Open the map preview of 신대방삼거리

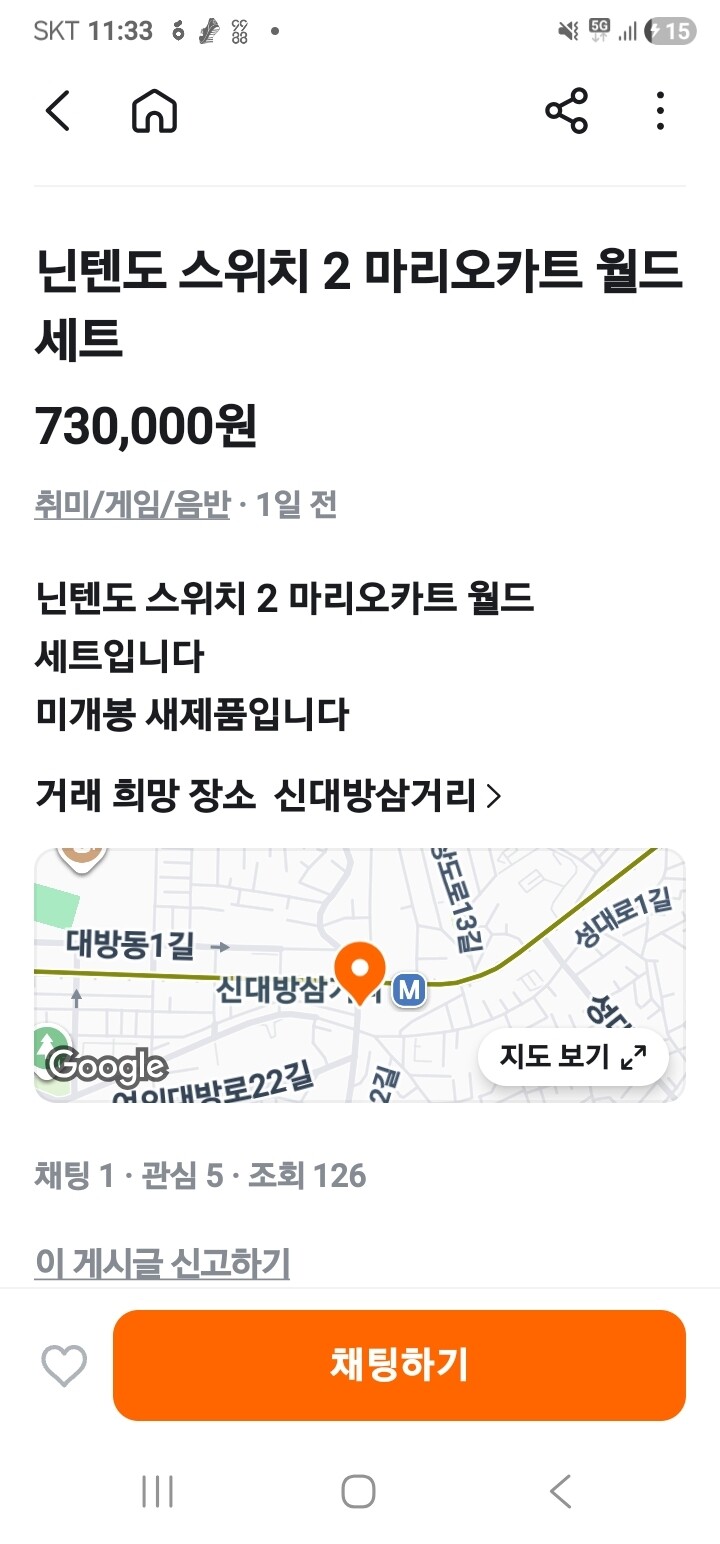(x=360, y=975)
